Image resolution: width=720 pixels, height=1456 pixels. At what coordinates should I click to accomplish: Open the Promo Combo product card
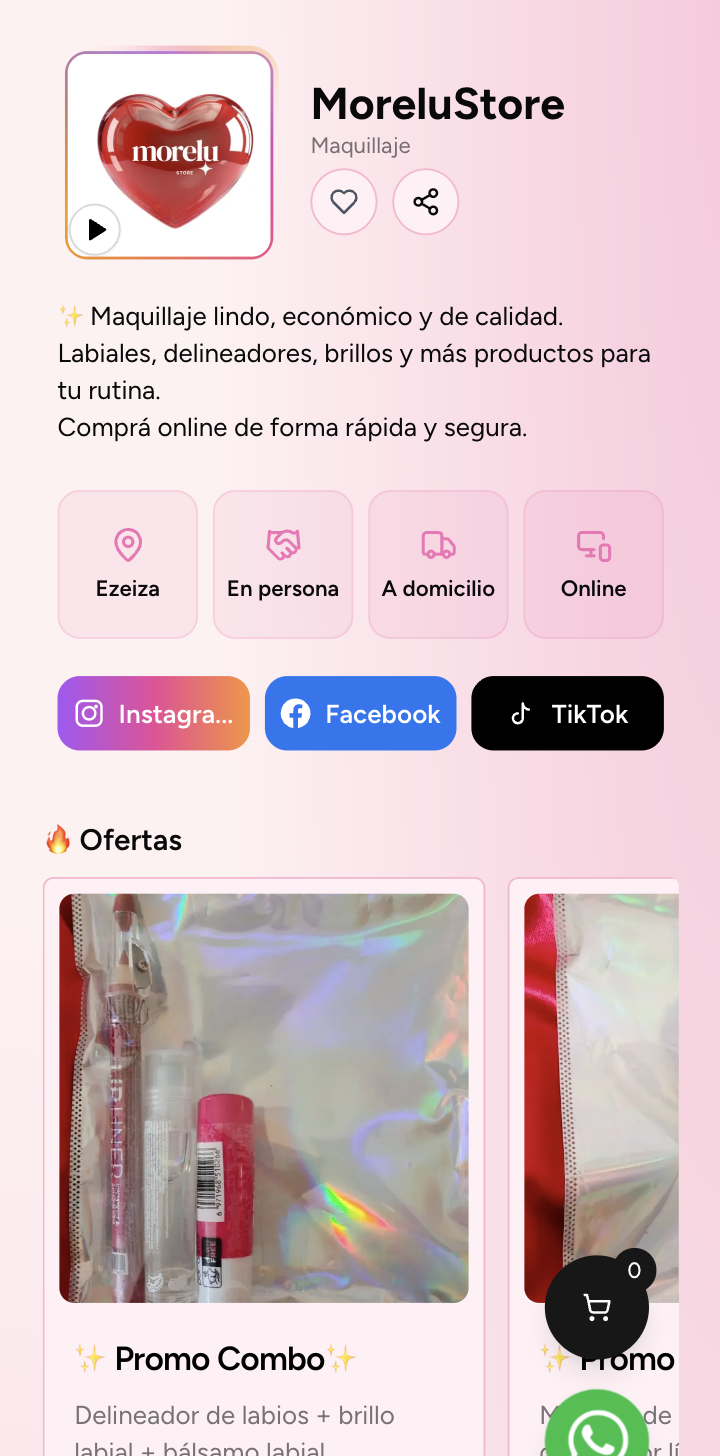[264, 1150]
